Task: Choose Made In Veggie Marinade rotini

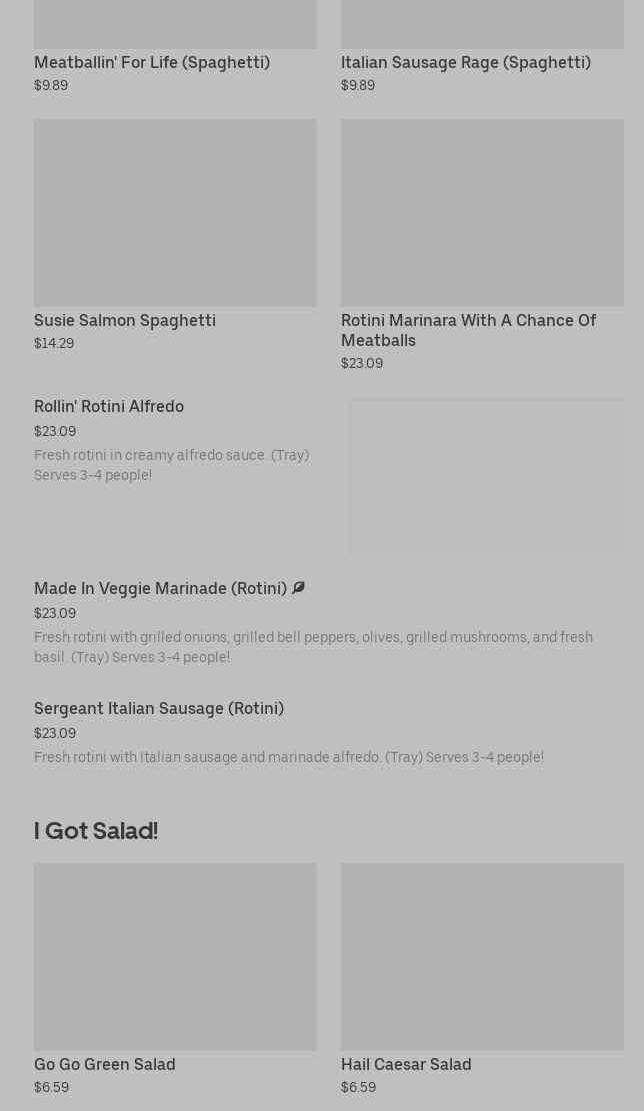Action: coord(160,589)
